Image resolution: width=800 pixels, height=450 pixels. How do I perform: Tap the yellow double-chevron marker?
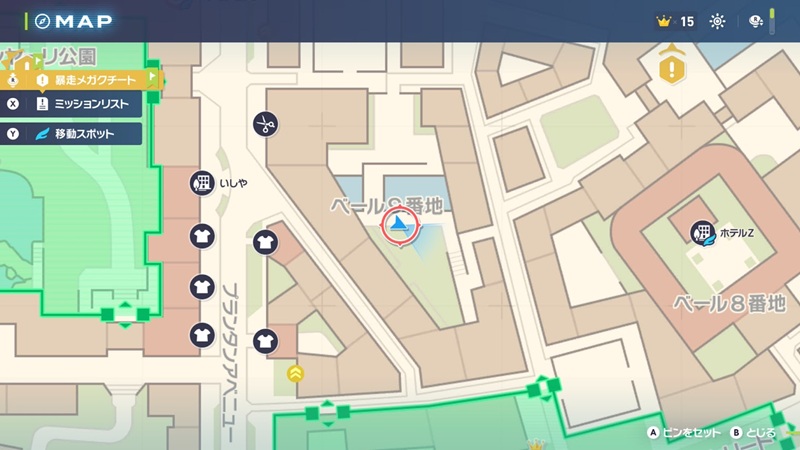[x=296, y=373]
